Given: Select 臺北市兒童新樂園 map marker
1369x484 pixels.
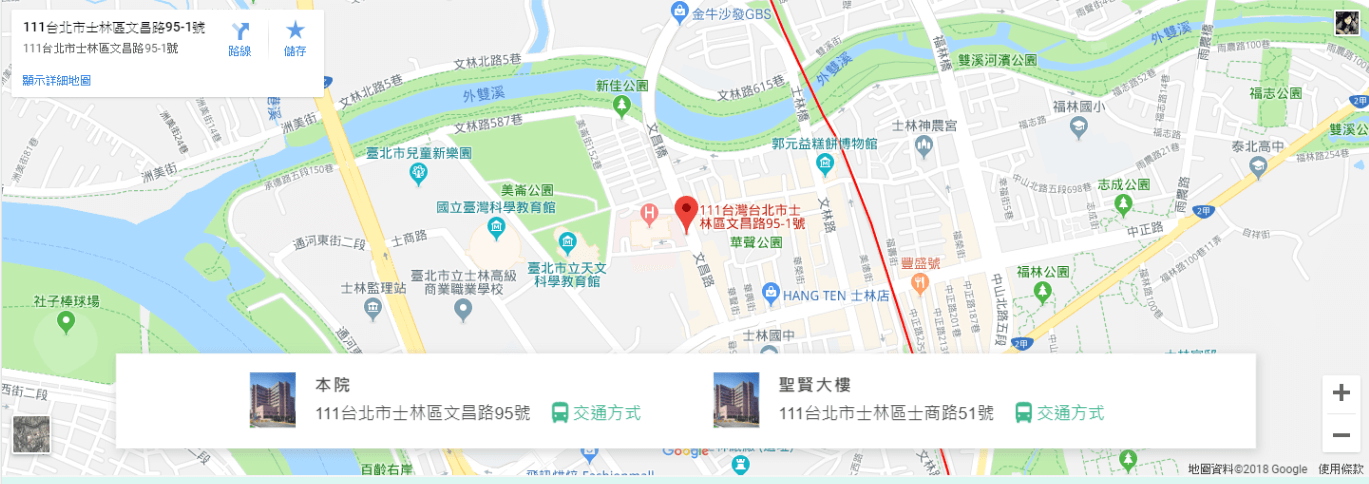Looking at the screenshot, I should [419, 175].
